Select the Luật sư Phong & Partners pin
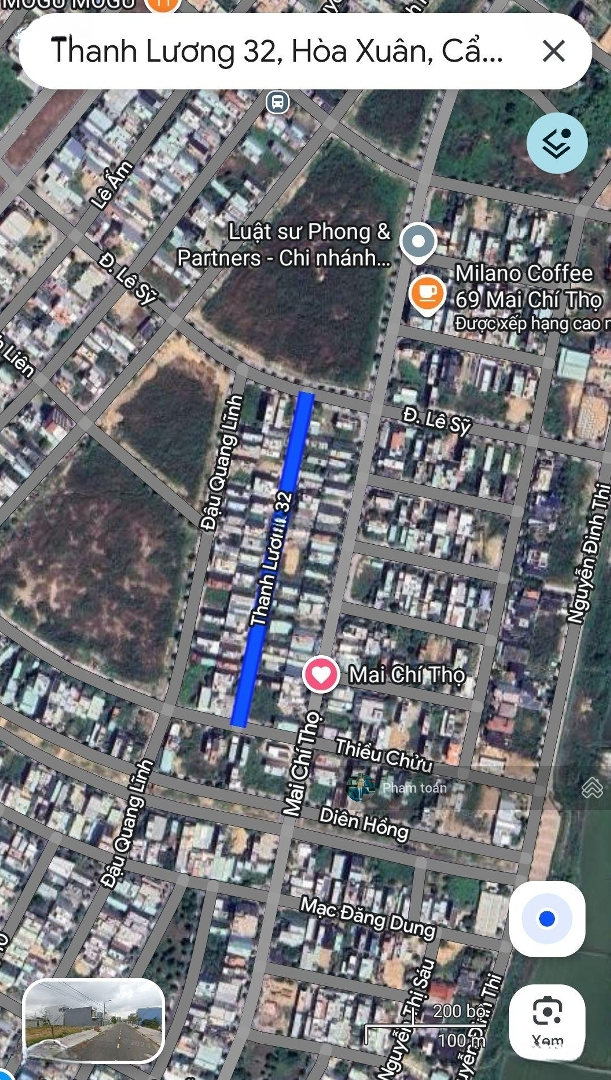The image size is (611, 1080). point(417,242)
